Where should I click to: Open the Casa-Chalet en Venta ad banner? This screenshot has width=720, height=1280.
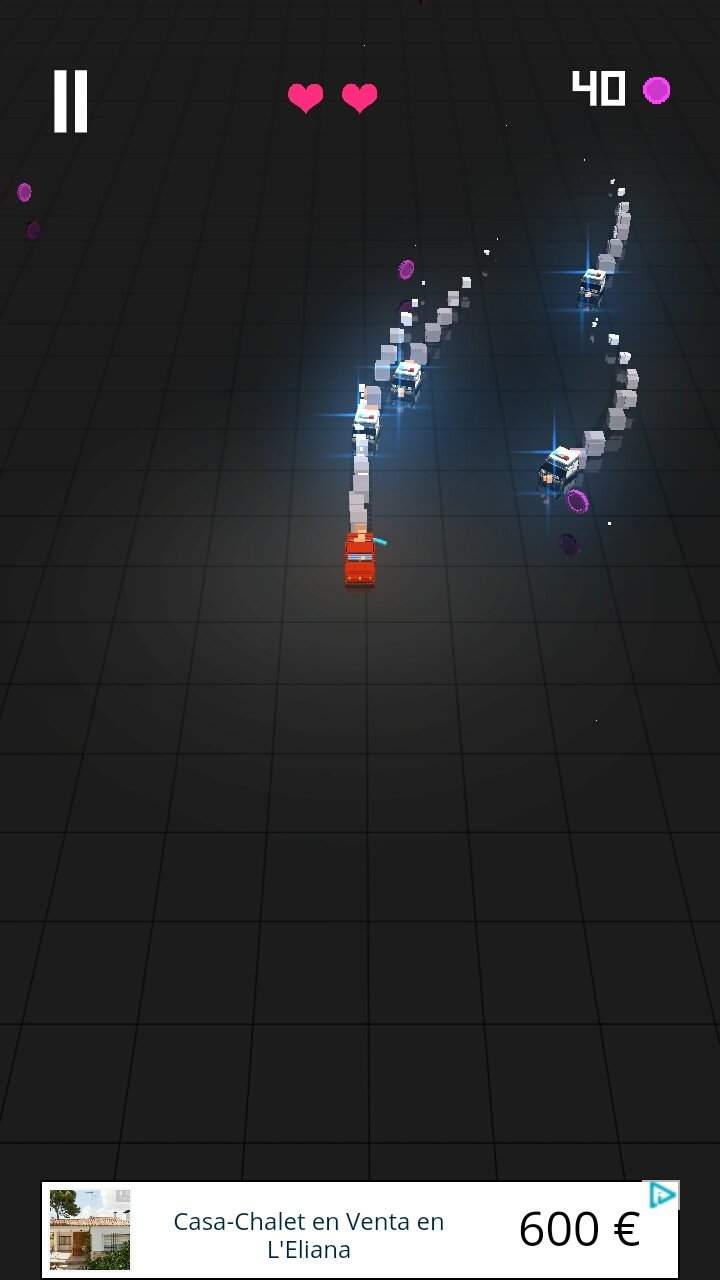click(x=360, y=1229)
